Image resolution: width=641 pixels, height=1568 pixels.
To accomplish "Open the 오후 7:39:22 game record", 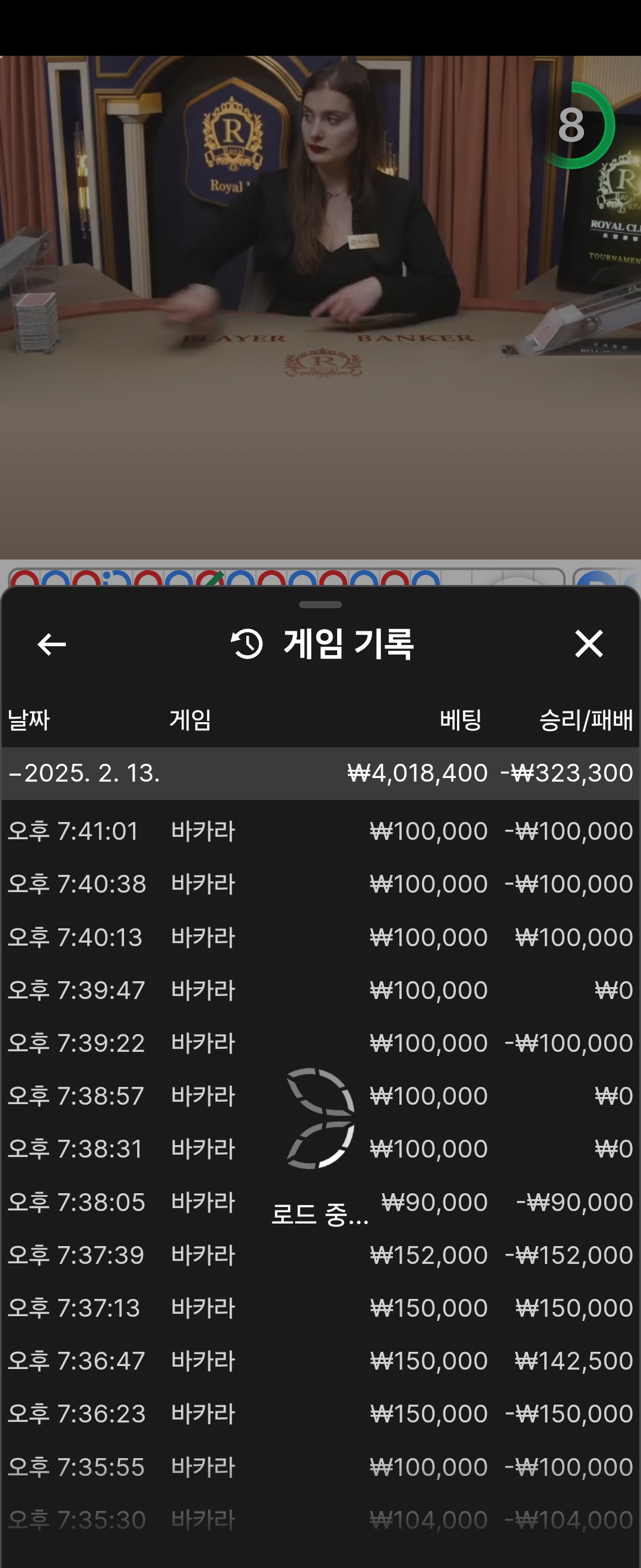I will tap(320, 1043).
